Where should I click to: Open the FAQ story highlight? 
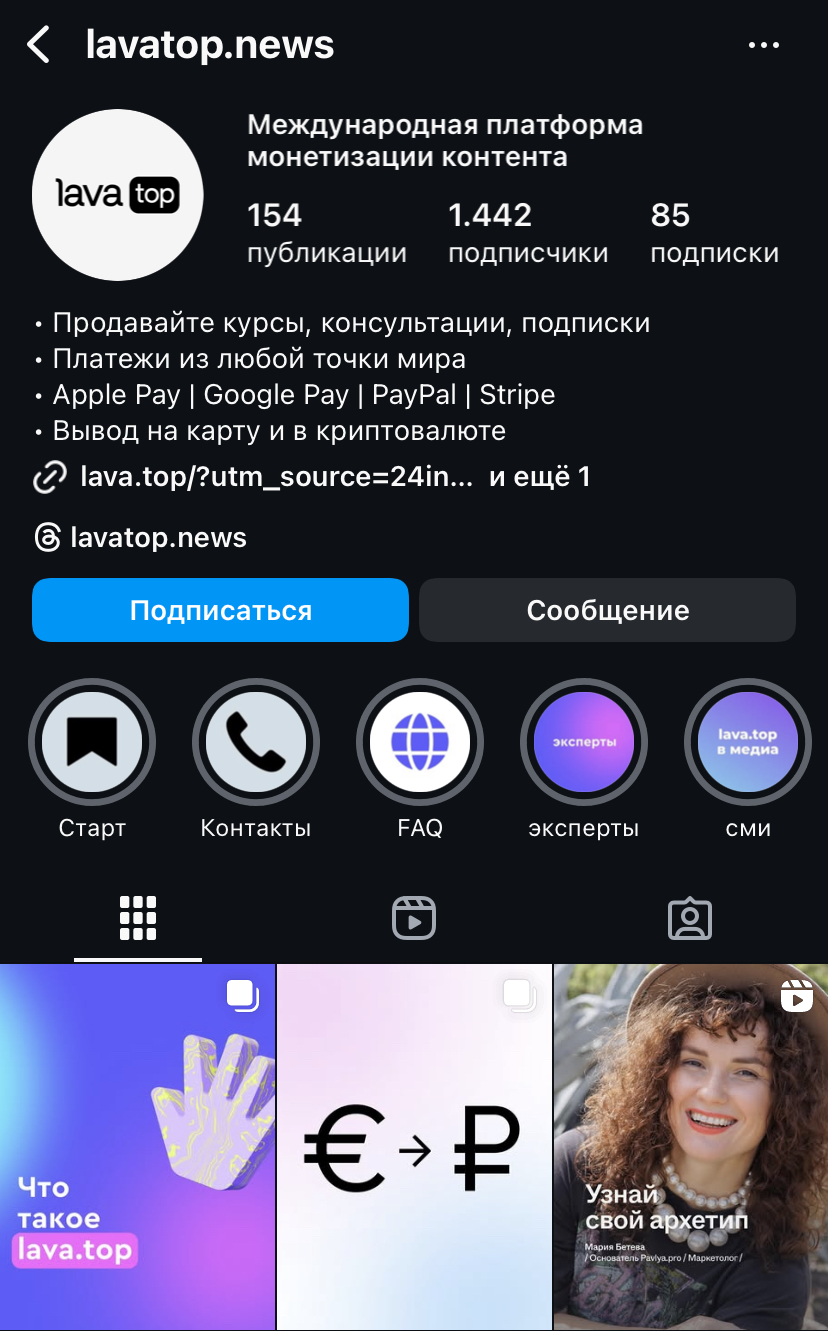point(420,742)
